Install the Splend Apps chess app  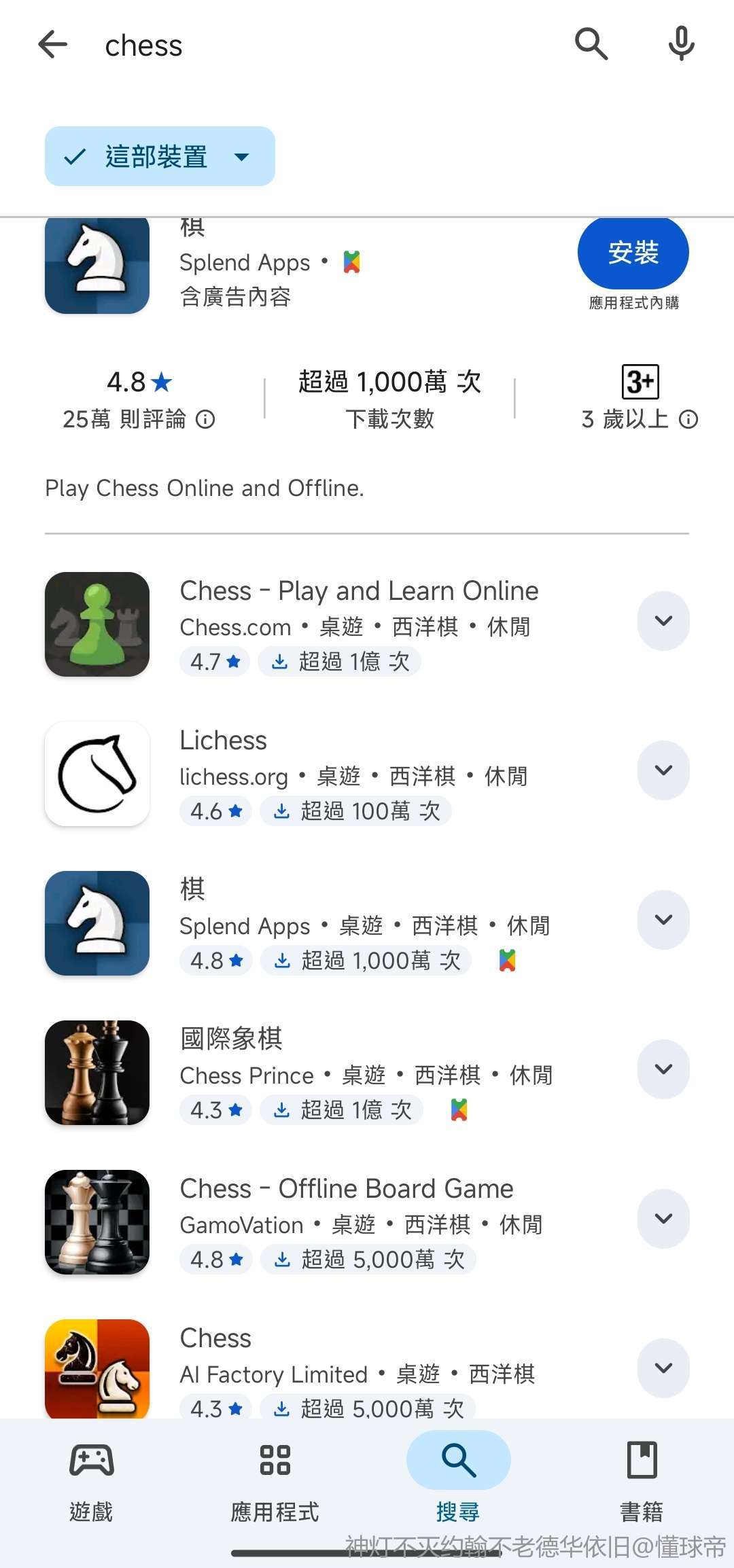[633, 253]
